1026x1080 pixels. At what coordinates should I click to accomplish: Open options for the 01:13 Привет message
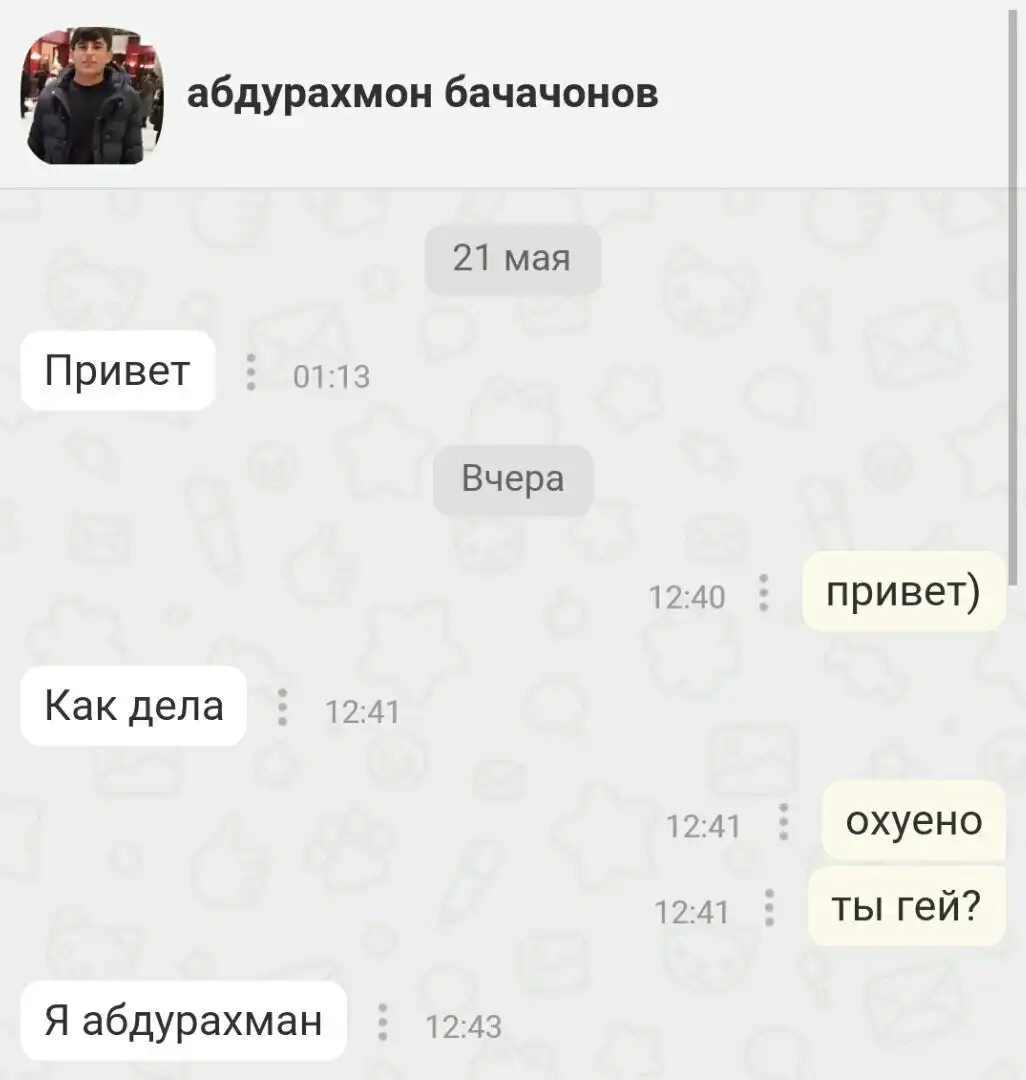[x=251, y=373]
